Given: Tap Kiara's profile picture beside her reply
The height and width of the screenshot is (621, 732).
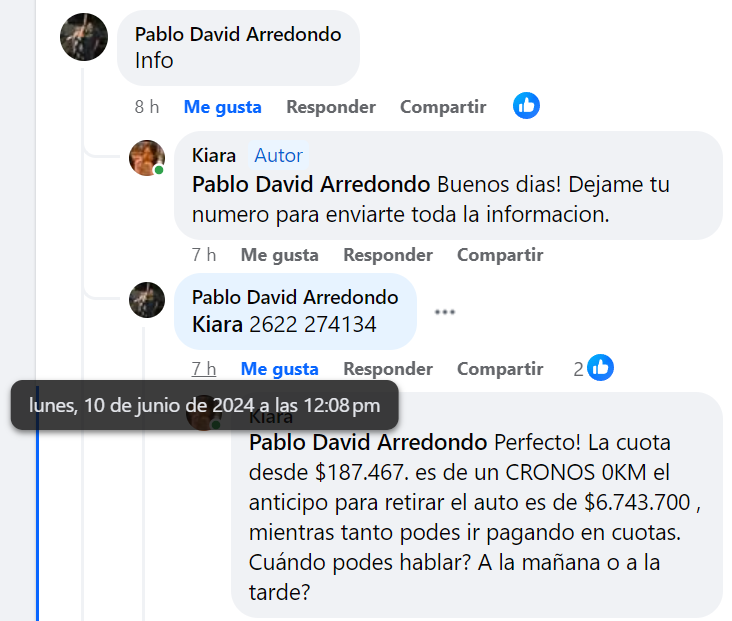Looking at the screenshot, I should (x=147, y=157).
